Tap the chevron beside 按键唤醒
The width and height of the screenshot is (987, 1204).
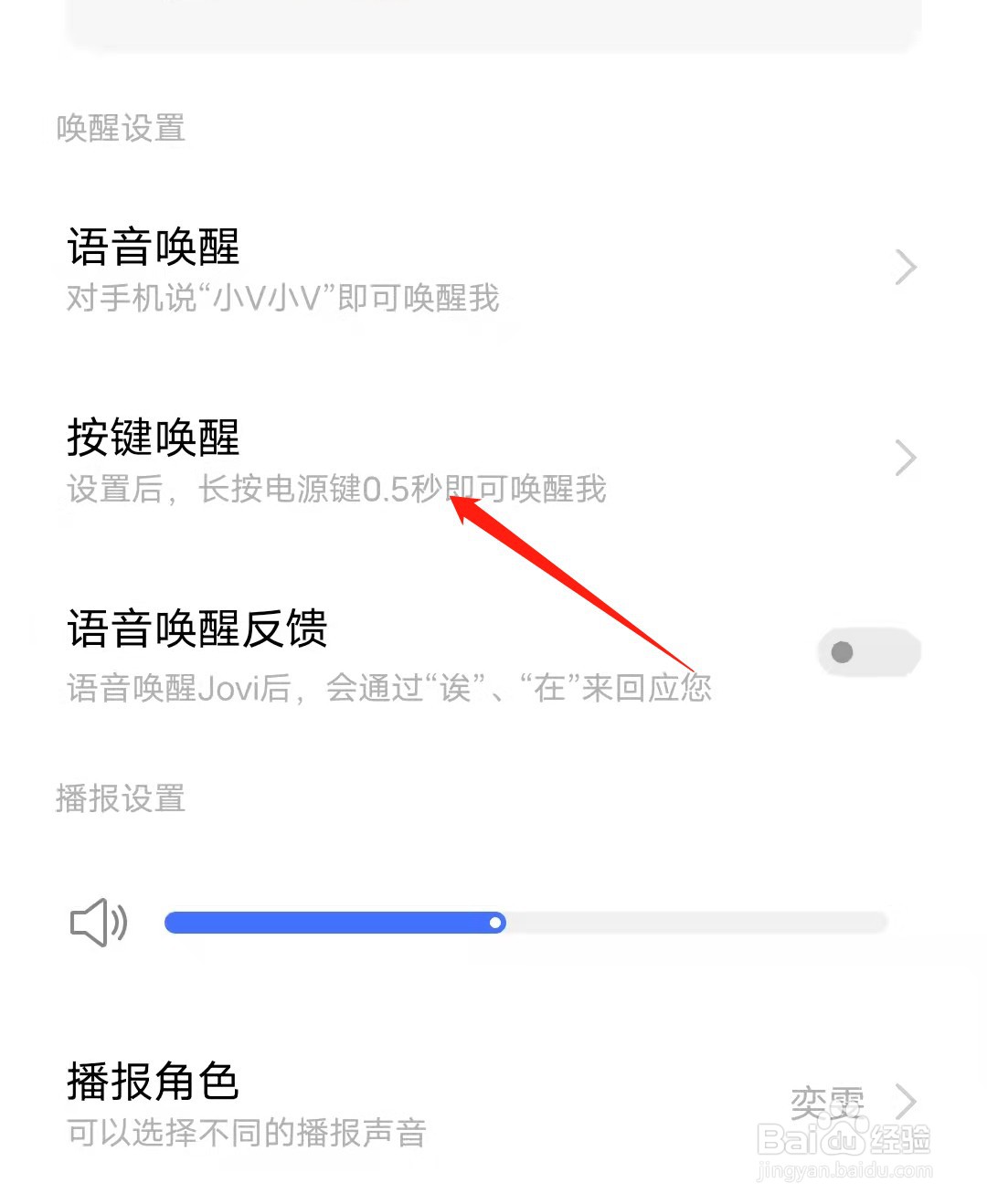[905, 457]
